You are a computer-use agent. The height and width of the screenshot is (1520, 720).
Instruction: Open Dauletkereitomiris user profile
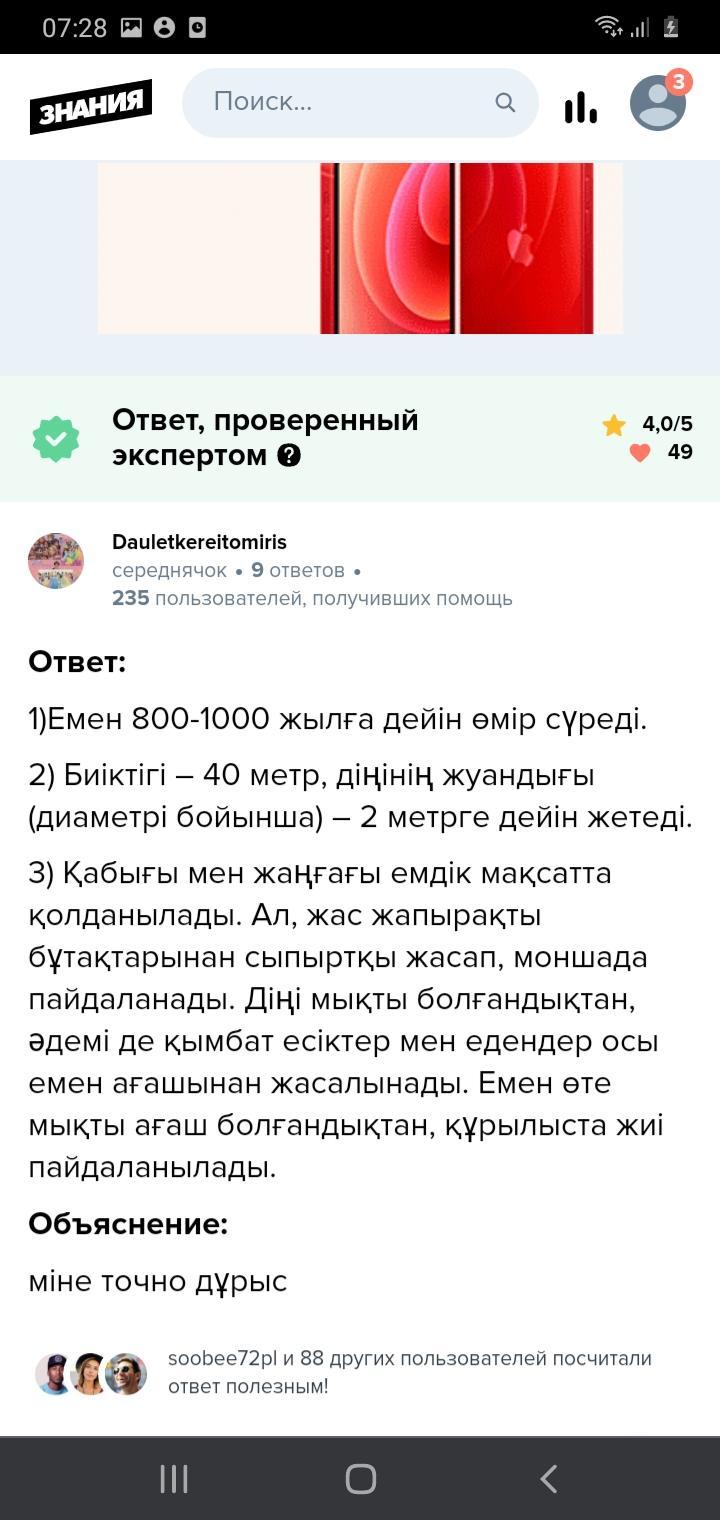pyautogui.click(x=199, y=542)
